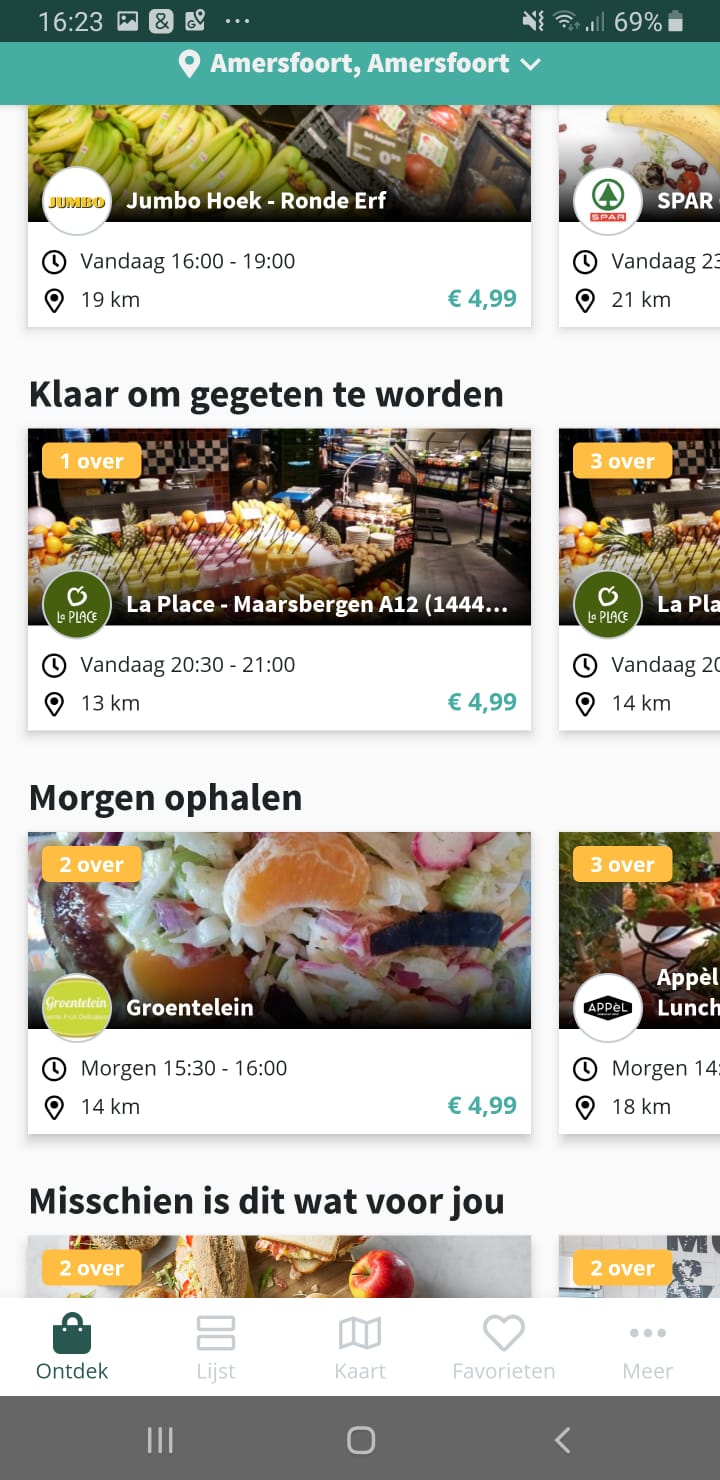The width and height of the screenshot is (720, 1480).
Task: Switch to the Lijst tab
Action: [216, 1346]
